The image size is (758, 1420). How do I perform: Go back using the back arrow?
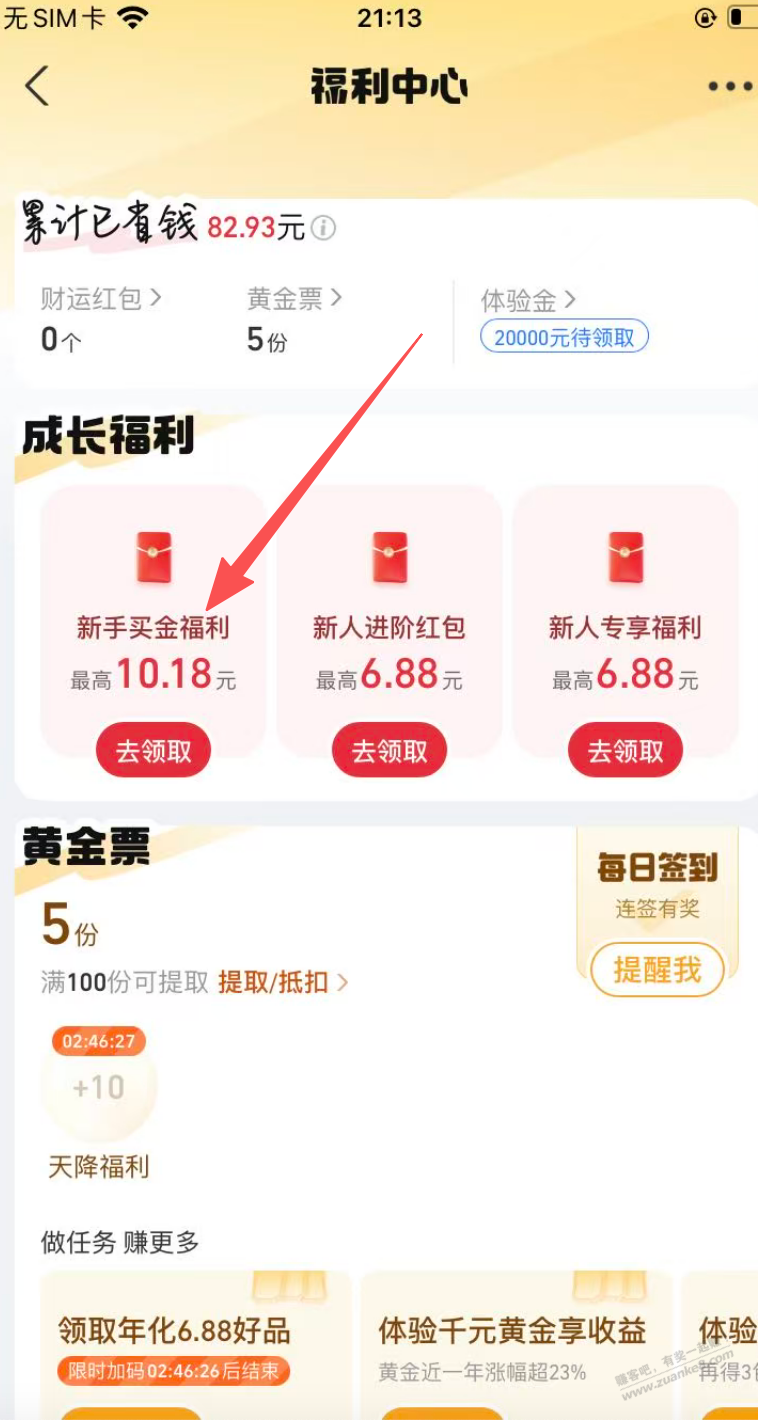(37, 87)
